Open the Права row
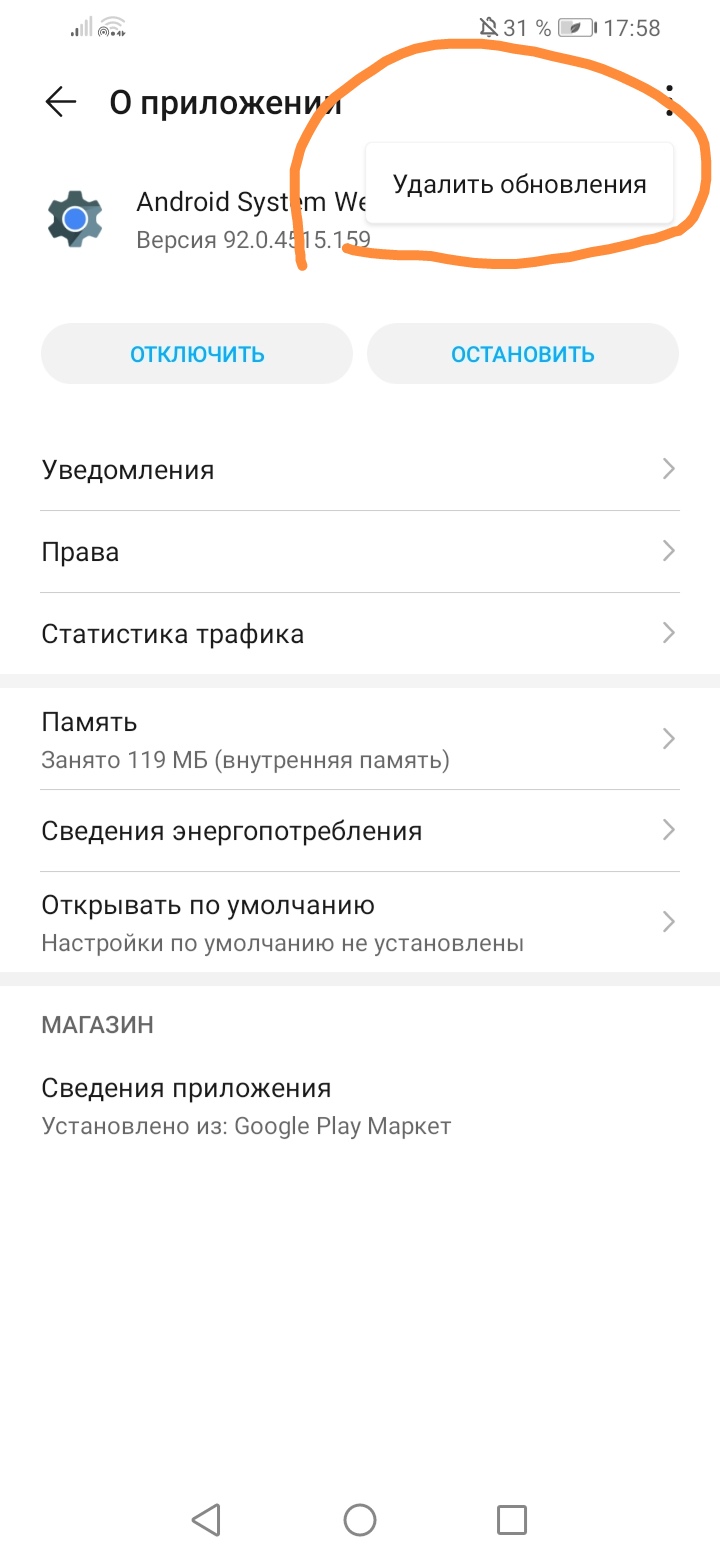 [x=360, y=552]
